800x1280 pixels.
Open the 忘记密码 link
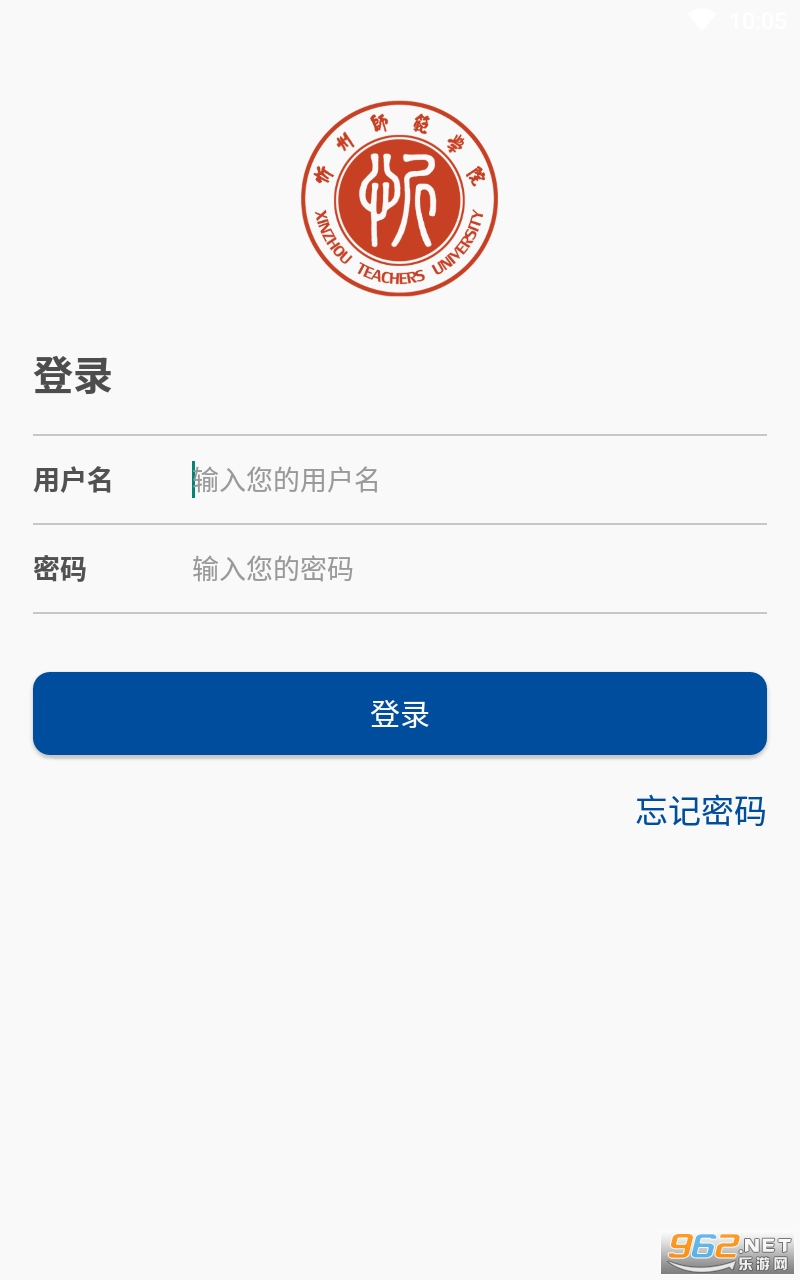coord(701,811)
